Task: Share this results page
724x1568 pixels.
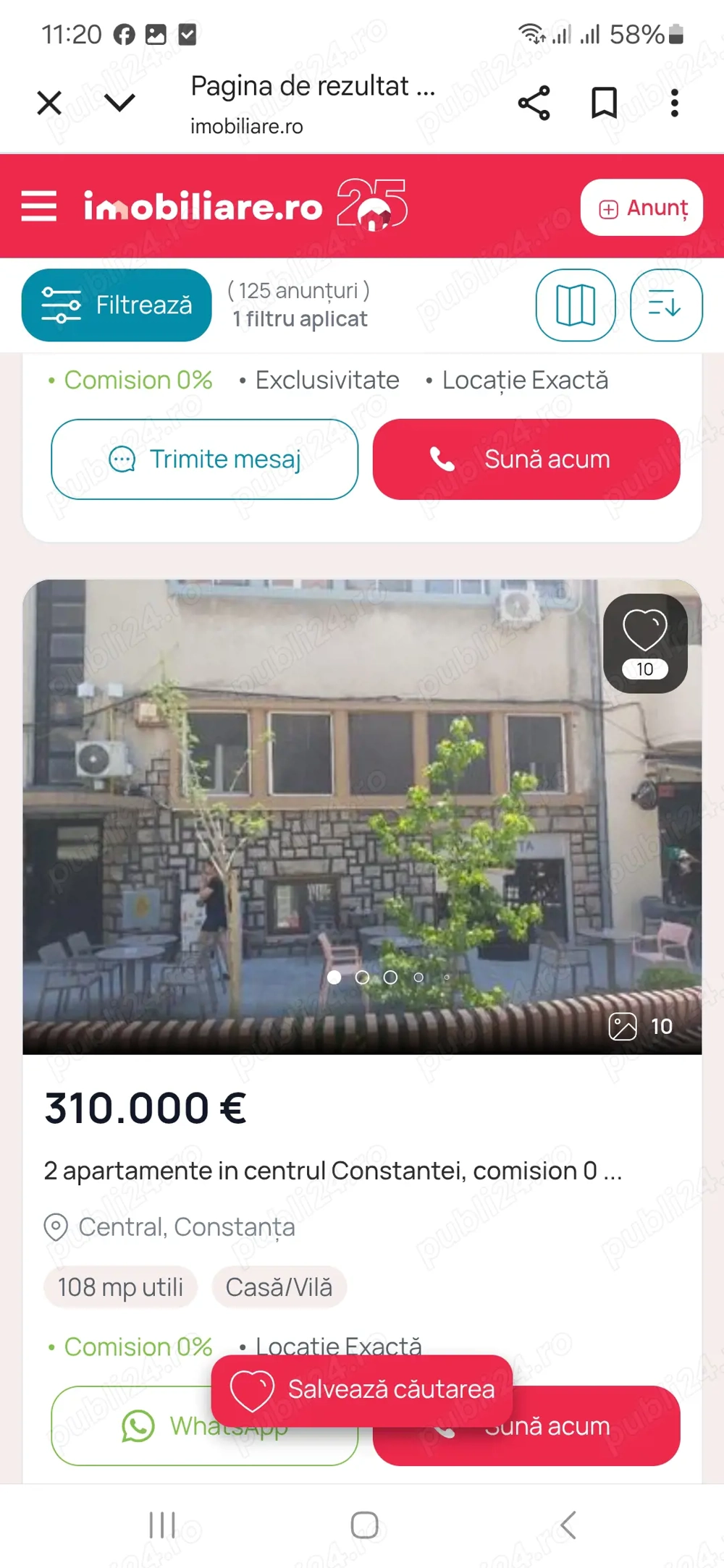Action: tap(534, 103)
